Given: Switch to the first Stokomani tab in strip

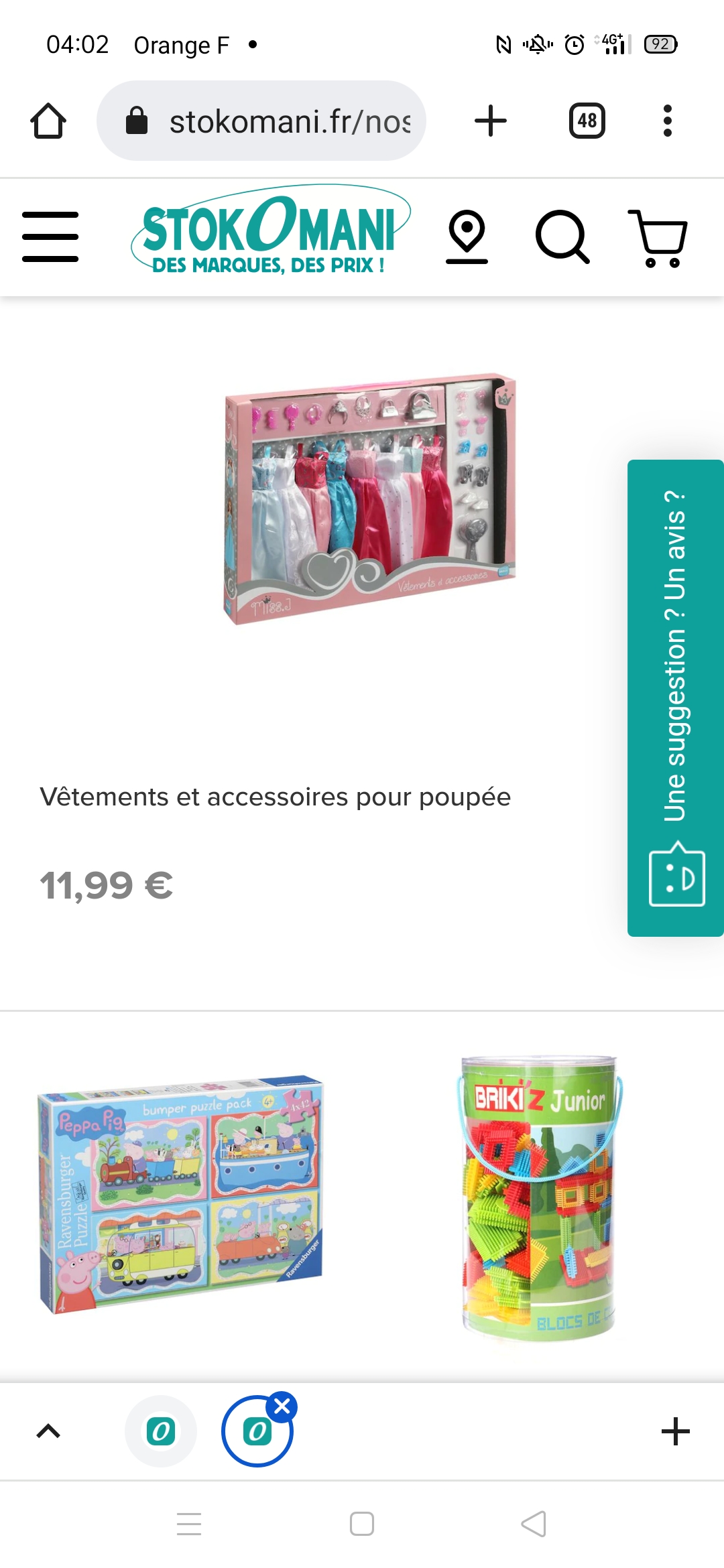Looking at the screenshot, I should (x=161, y=1431).
